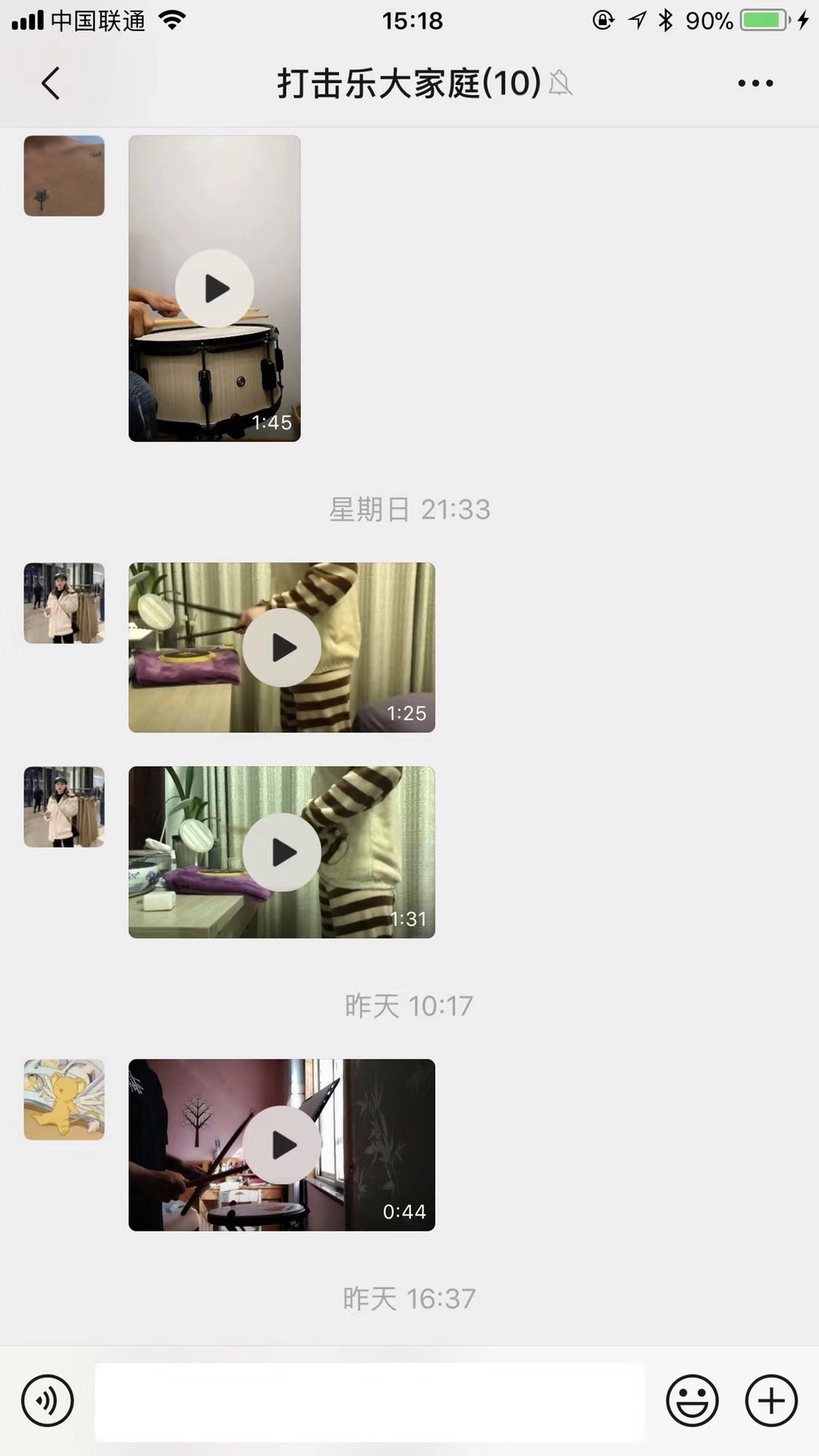Play the 1:25 video message

tap(282, 648)
